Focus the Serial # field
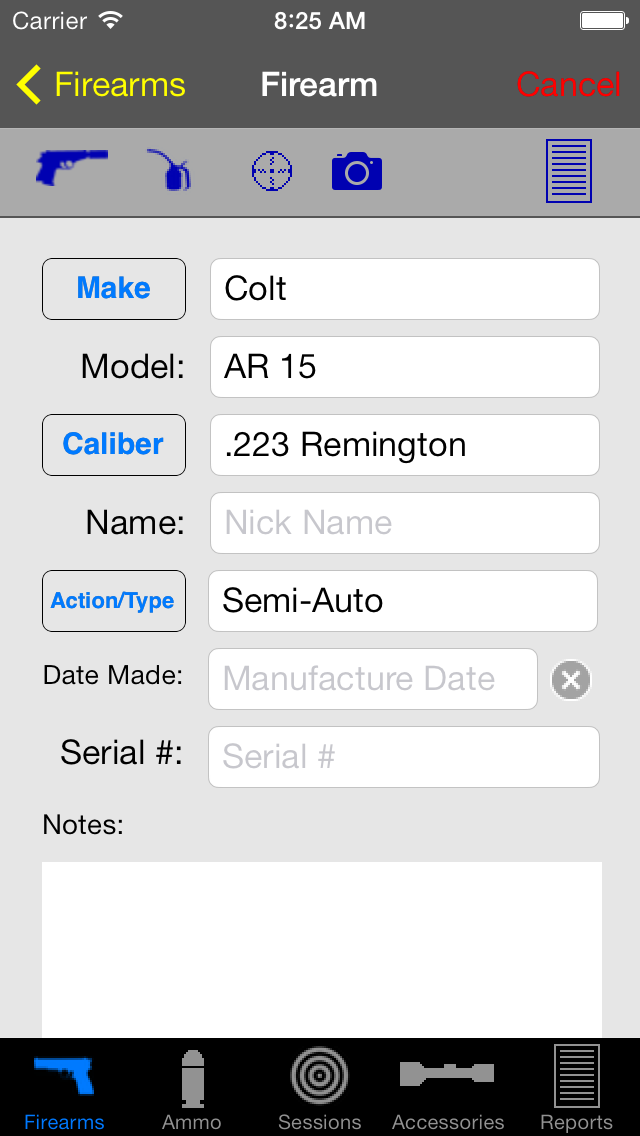The image size is (640, 1136). tap(404, 757)
